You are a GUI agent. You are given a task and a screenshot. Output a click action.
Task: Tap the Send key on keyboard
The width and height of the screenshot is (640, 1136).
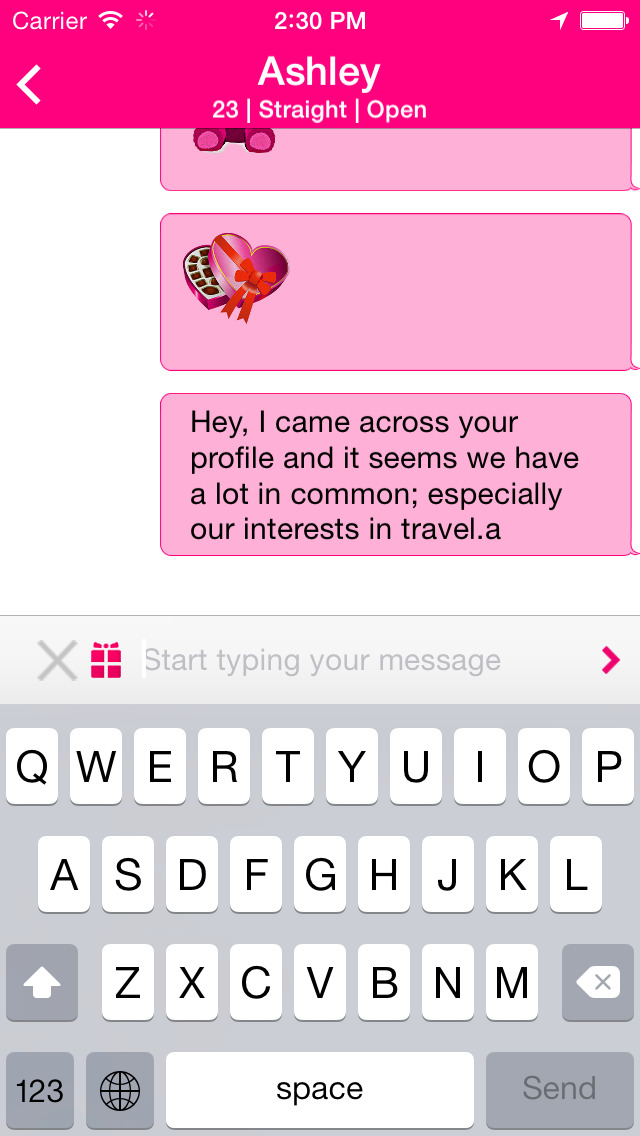[x=559, y=1089]
